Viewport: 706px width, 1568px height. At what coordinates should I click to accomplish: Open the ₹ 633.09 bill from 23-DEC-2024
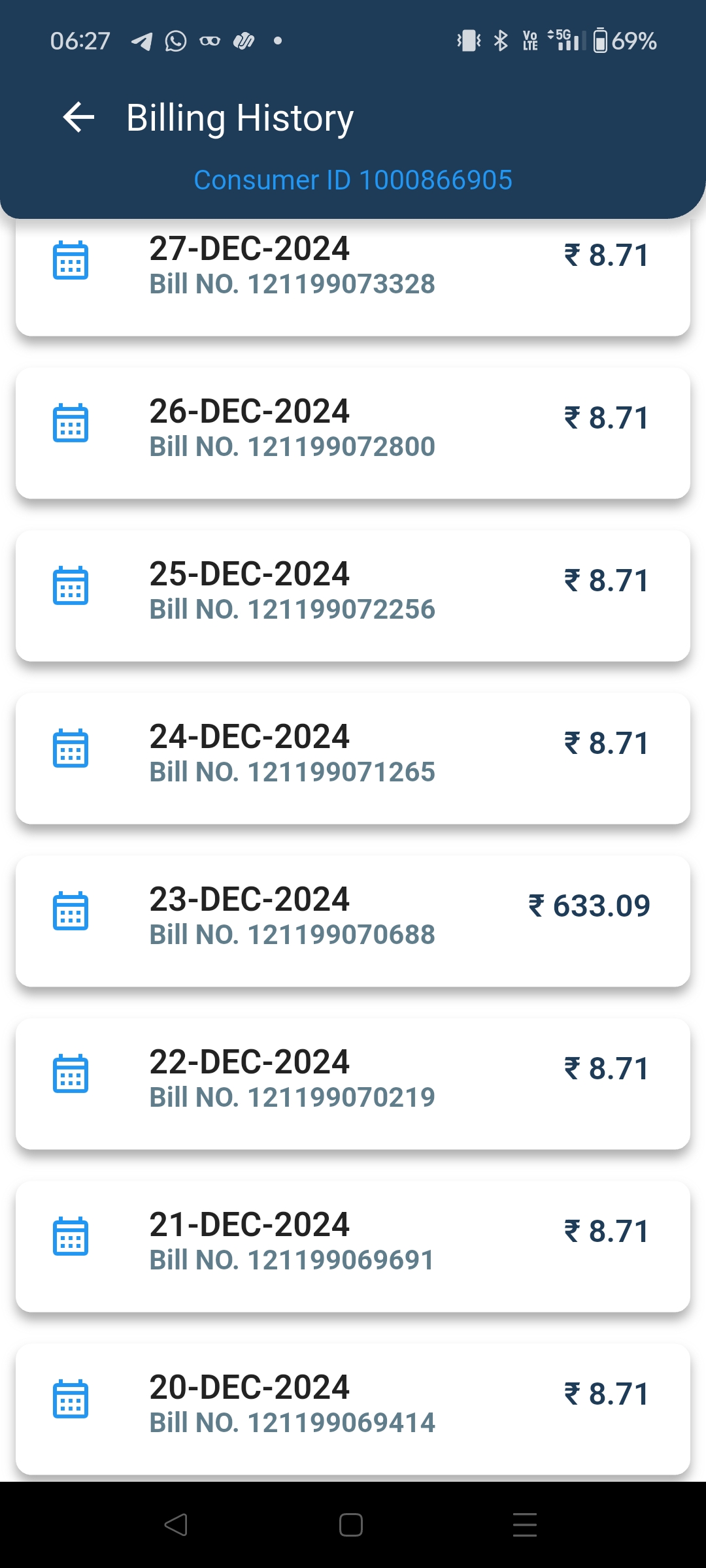point(353,921)
